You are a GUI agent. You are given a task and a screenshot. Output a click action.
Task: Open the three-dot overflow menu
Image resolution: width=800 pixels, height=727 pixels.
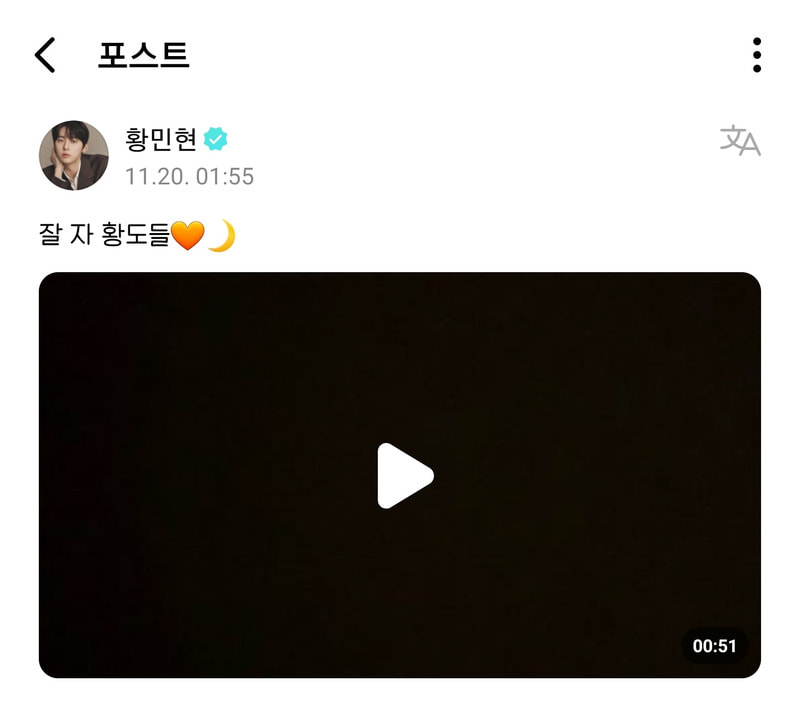point(757,55)
